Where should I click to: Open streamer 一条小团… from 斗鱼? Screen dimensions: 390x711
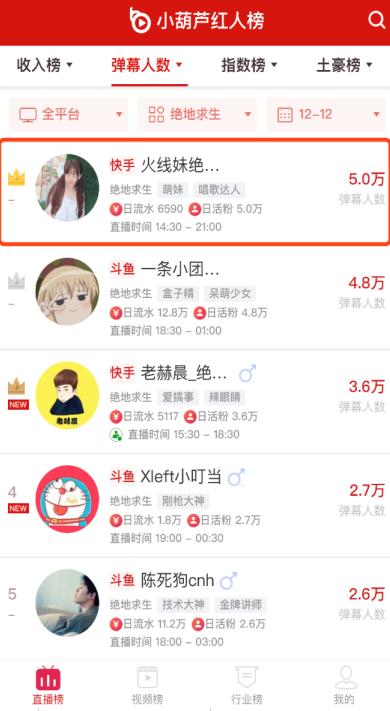195,297
